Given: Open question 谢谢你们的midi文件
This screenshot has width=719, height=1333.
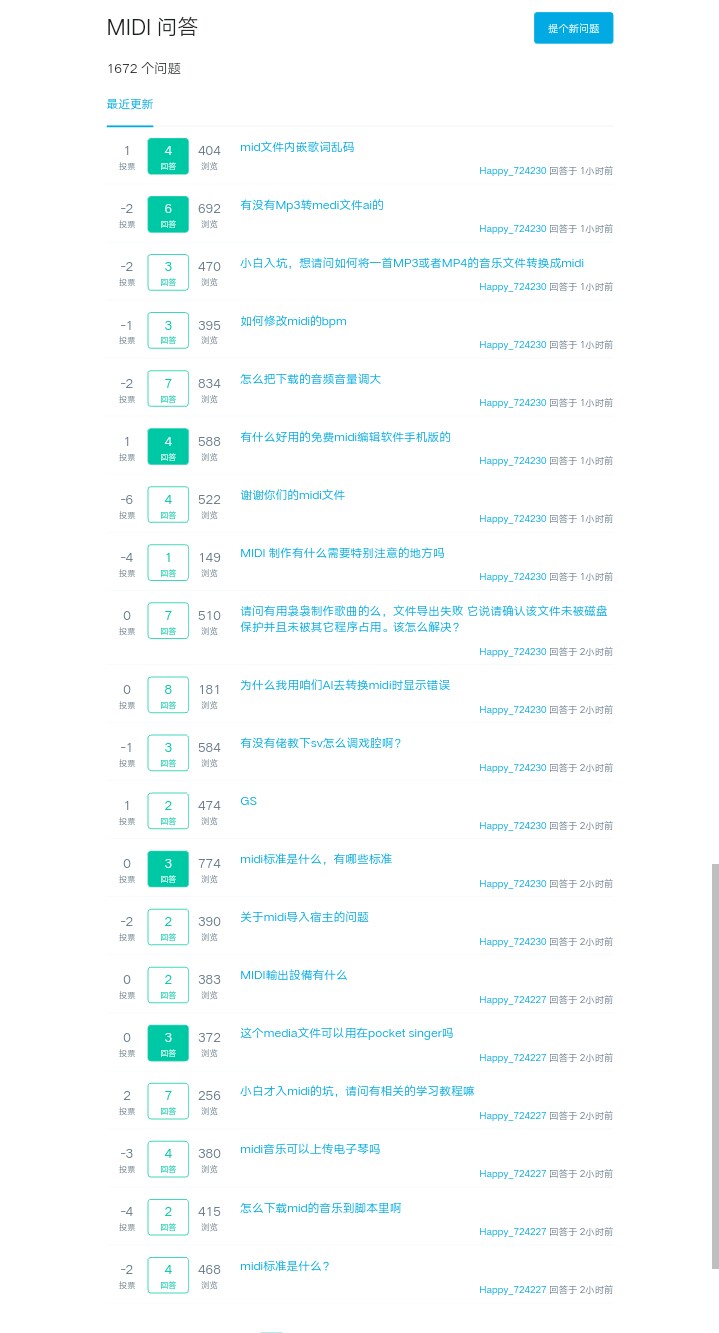Looking at the screenshot, I should [292, 495].
